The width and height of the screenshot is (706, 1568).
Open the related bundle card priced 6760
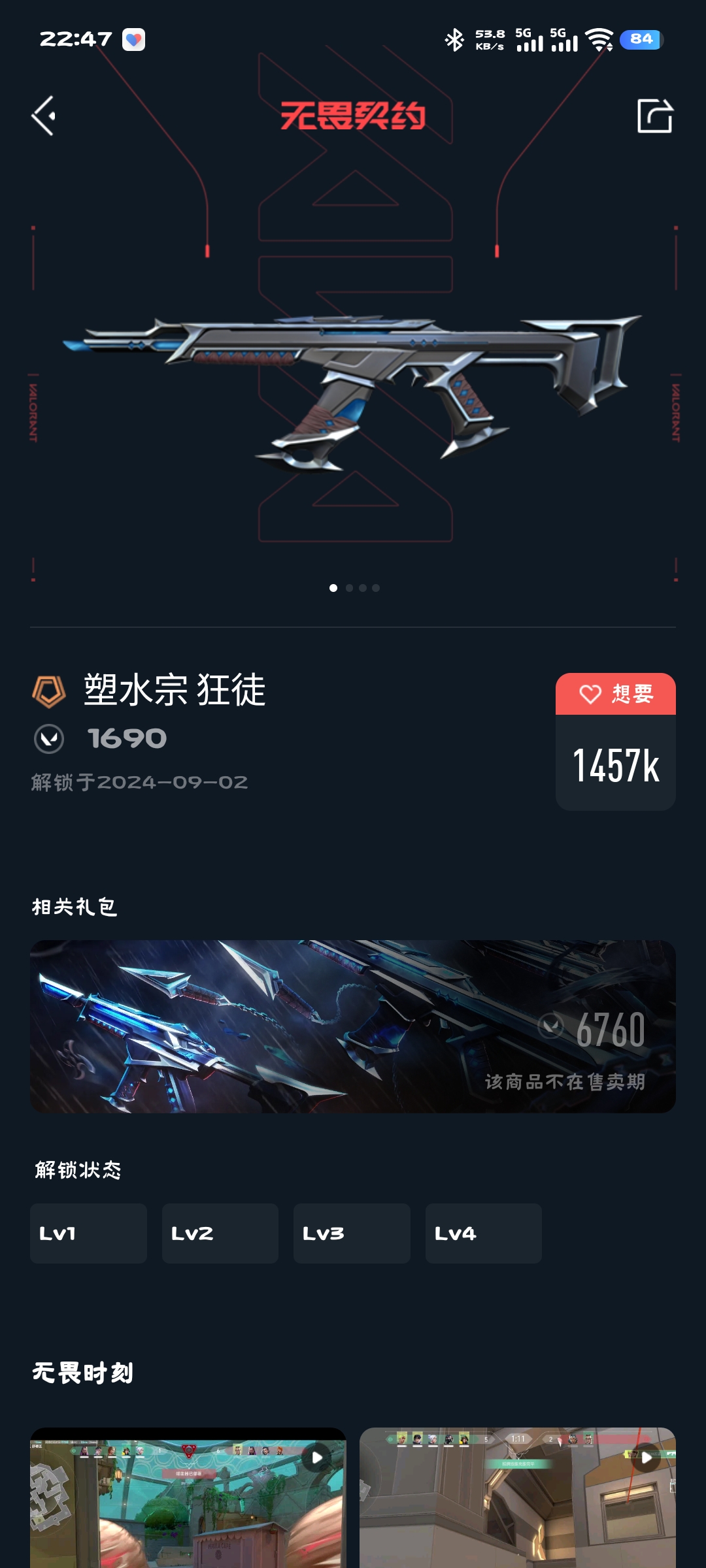353,1026
